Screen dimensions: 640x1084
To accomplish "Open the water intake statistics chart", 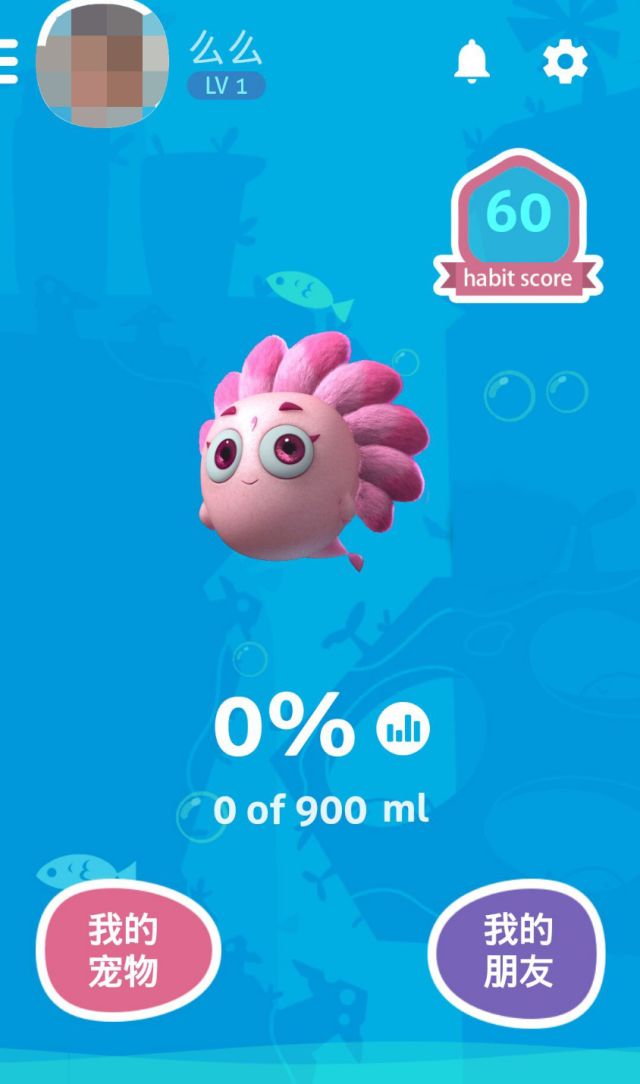I will tap(403, 729).
